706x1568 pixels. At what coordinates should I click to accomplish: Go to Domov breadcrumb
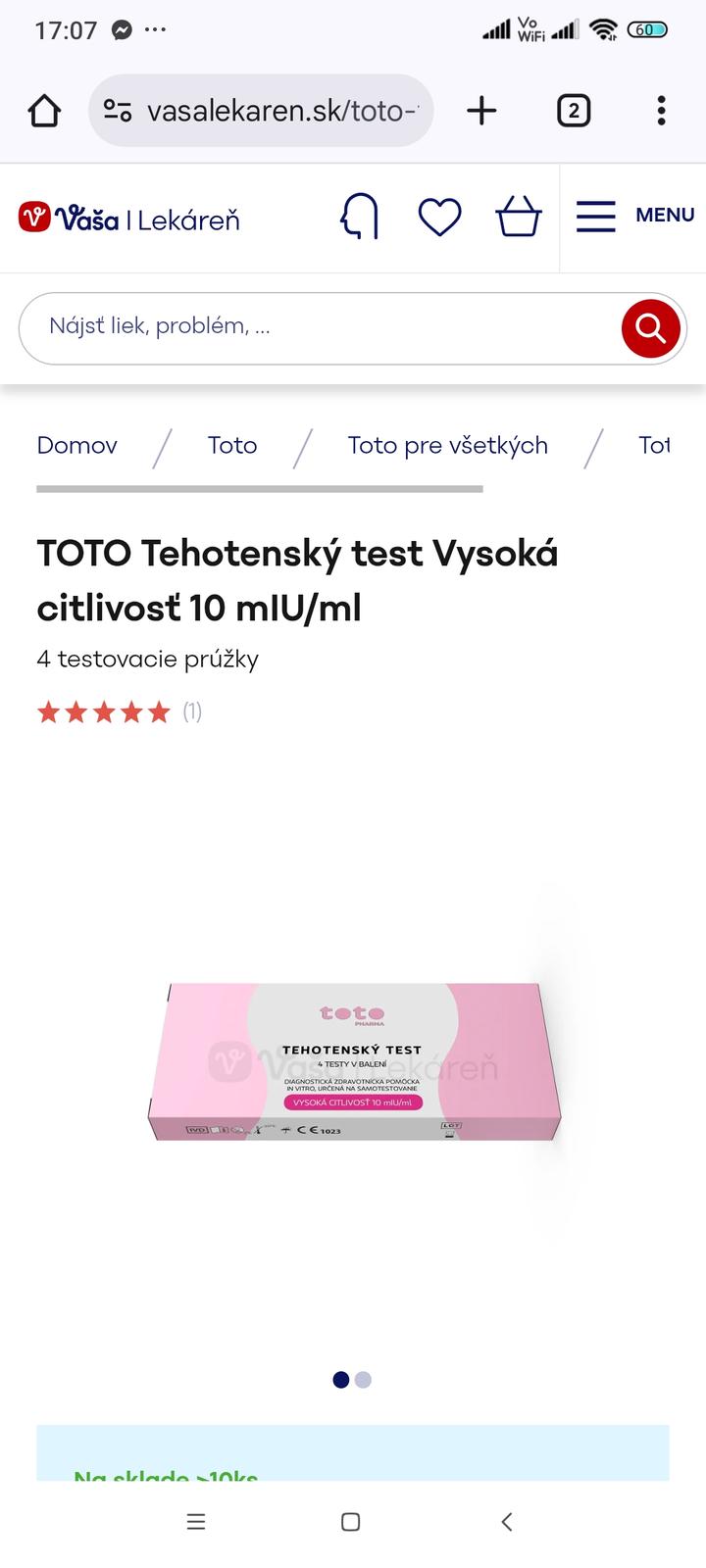(76, 445)
